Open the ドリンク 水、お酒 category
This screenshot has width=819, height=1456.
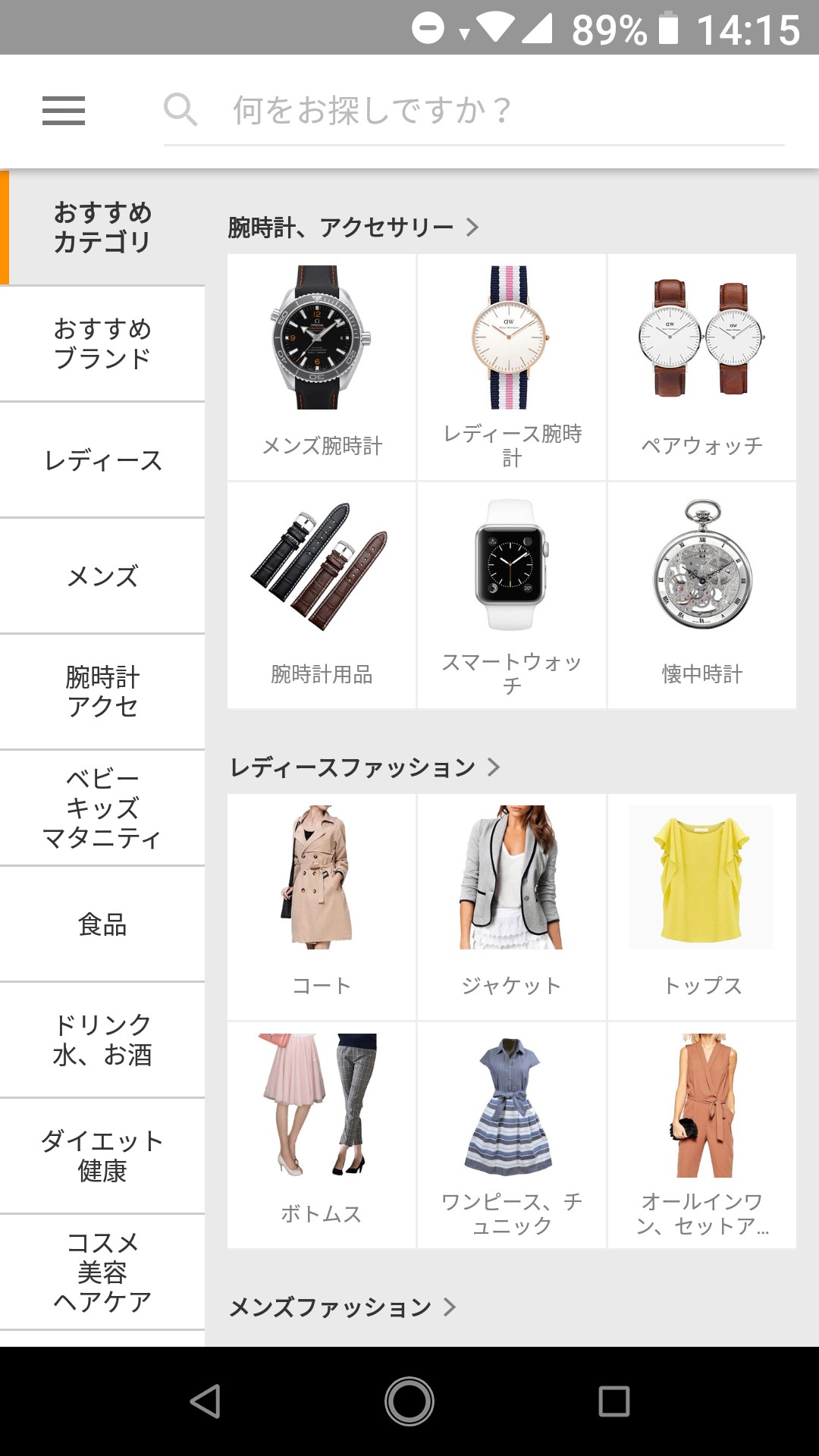(x=102, y=1040)
